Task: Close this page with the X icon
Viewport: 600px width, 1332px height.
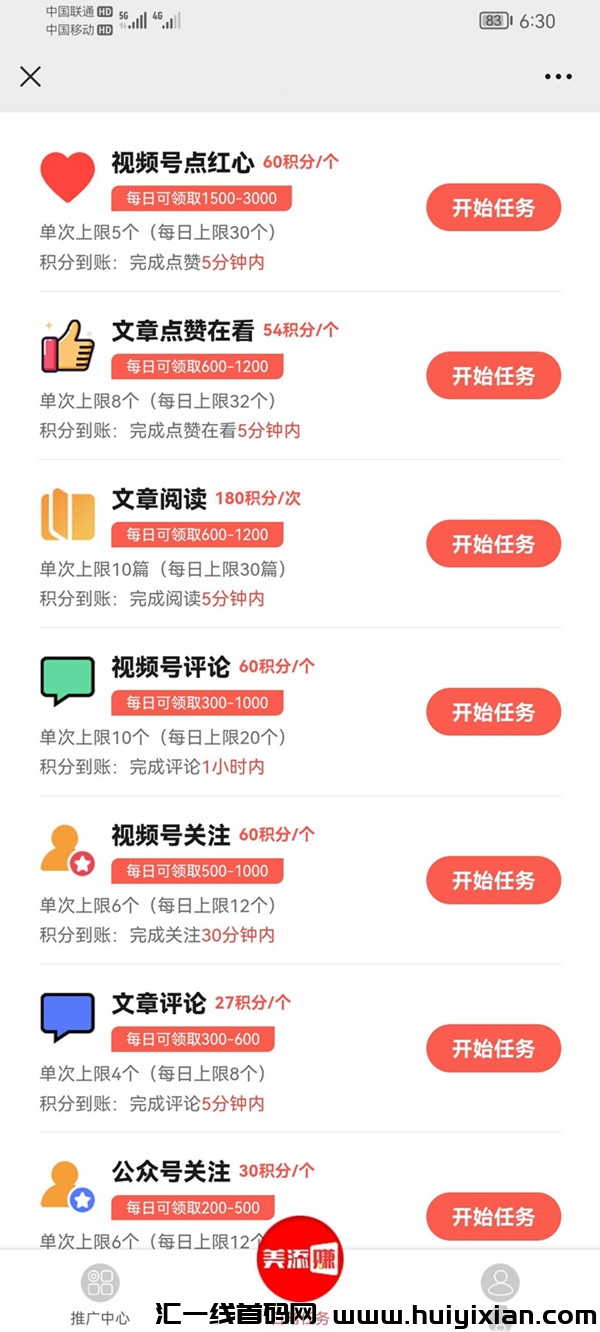Action: 31,76
